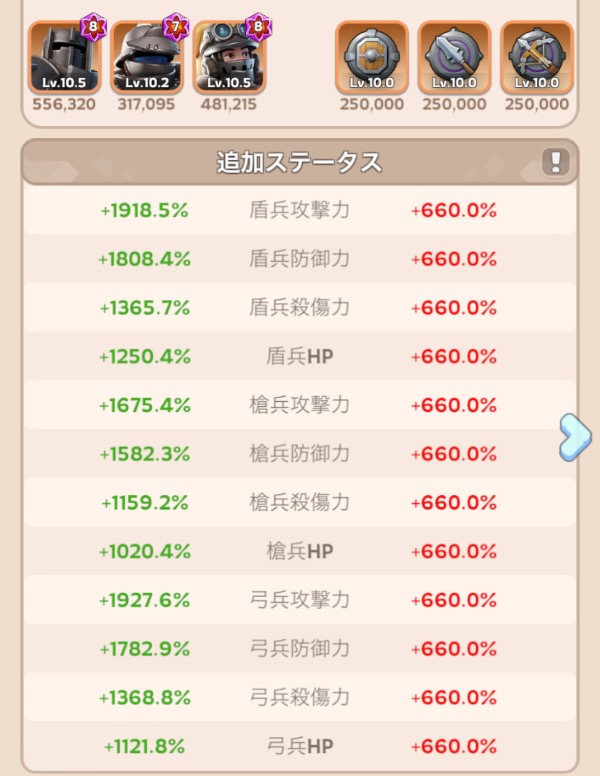Open the 追加ステータス info exclamation icon
Screen dimensions: 600x776
click(556, 162)
